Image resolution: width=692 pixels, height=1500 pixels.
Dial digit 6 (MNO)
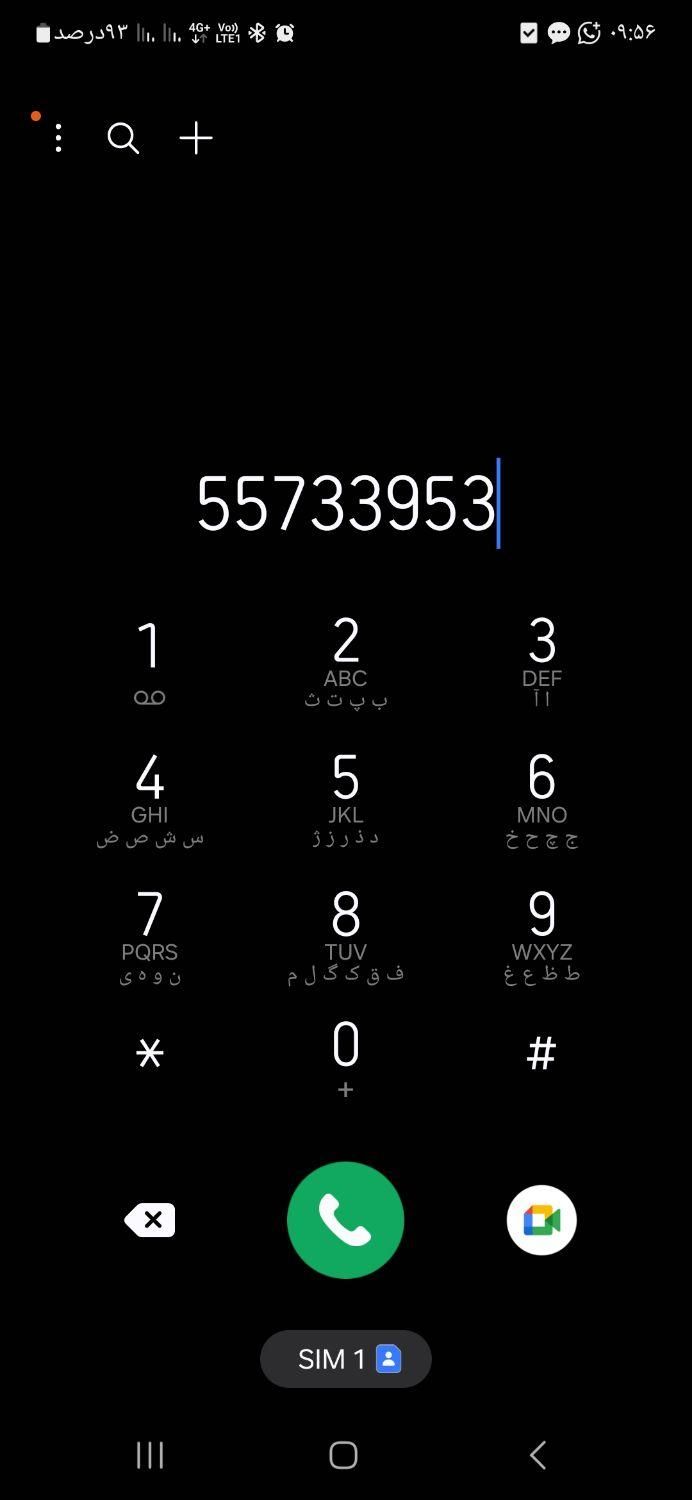pyautogui.click(x=541, y=798)
